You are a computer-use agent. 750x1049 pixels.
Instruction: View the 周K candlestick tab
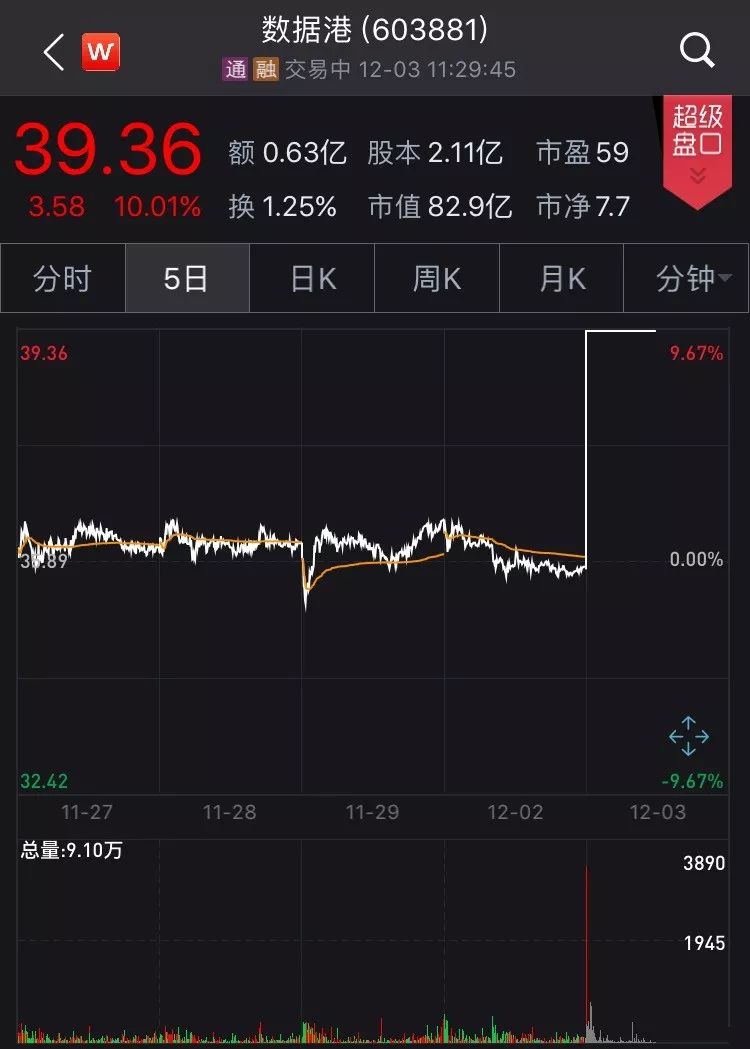[437, 279]
